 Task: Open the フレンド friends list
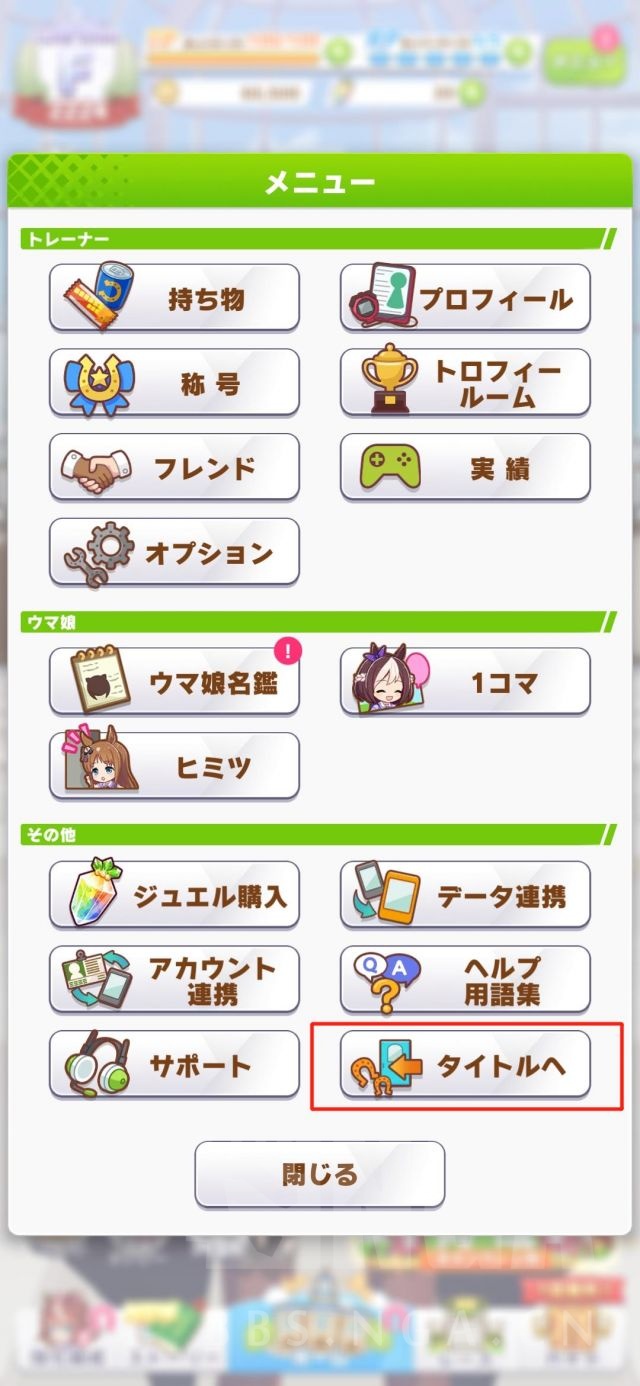pos(174,467)
